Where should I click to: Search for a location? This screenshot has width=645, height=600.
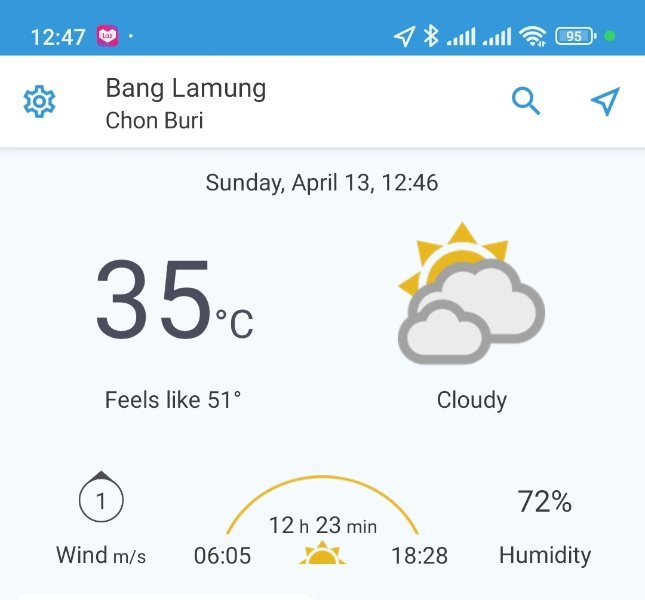tap(526, 101)
